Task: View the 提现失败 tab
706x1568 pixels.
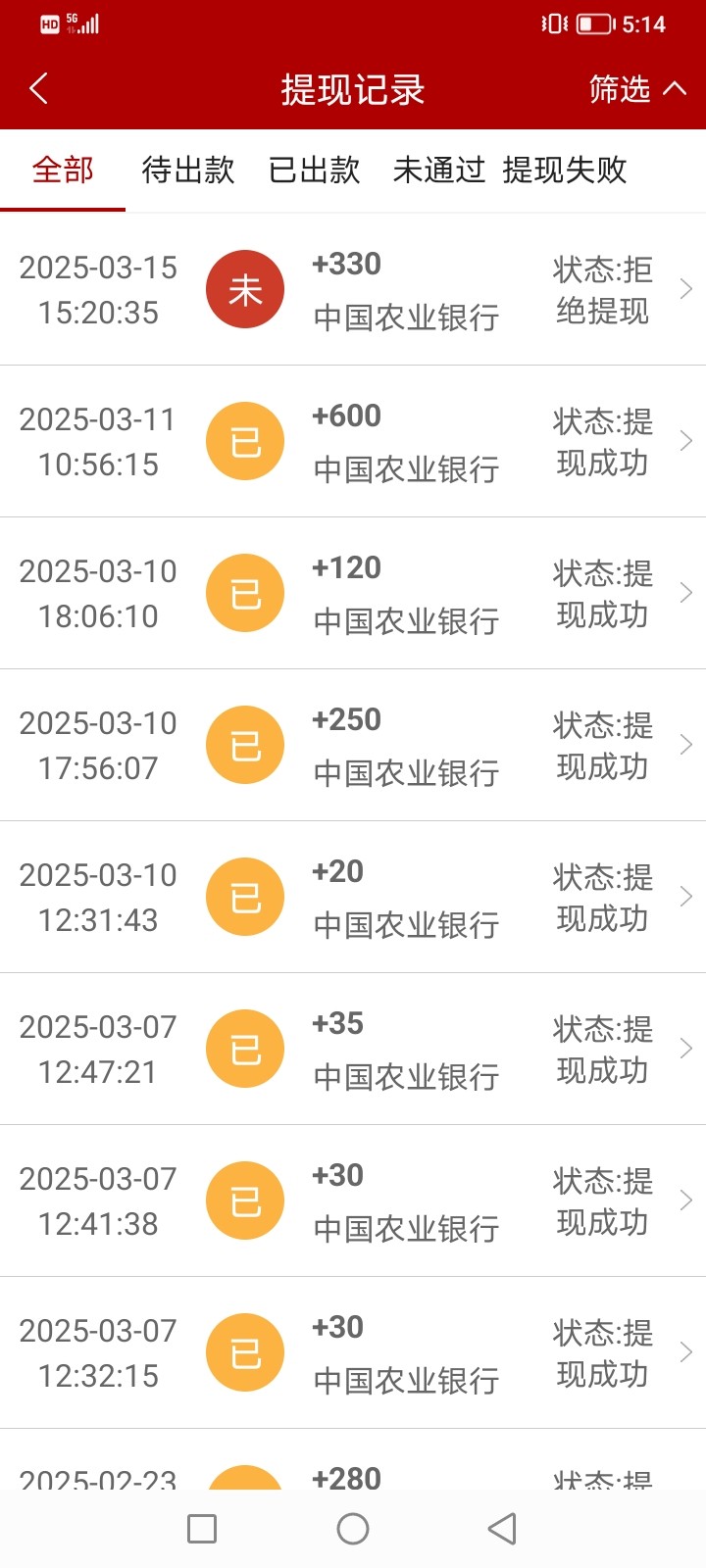Action: point(565,171)
